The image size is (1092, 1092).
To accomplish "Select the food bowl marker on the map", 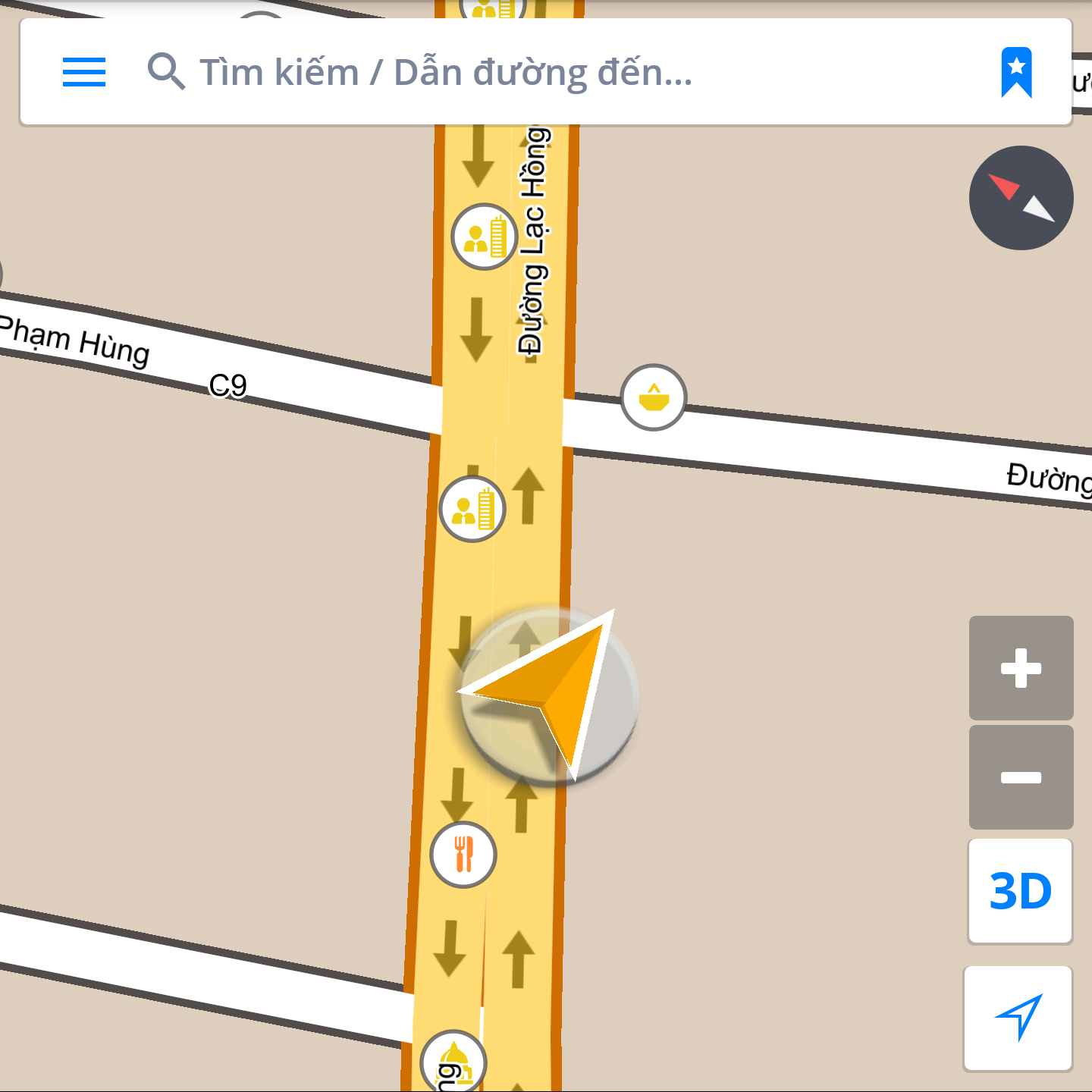I will point(654,397).
